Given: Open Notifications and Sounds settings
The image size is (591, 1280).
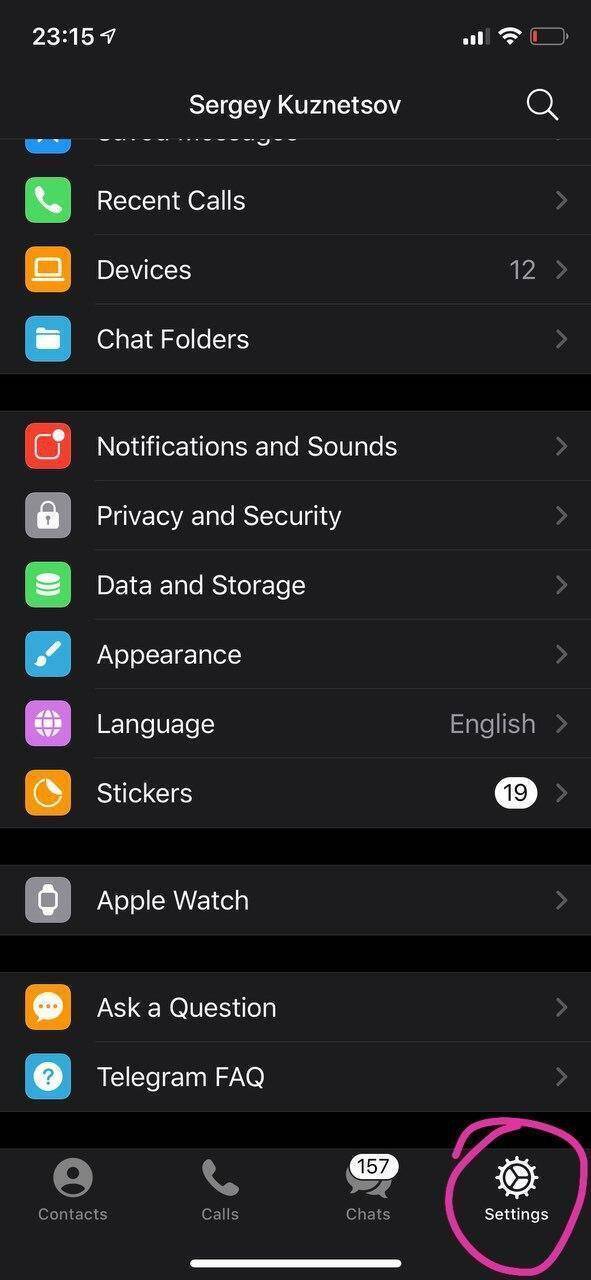Looking at the screenshot, I should [x=295, y=446].
